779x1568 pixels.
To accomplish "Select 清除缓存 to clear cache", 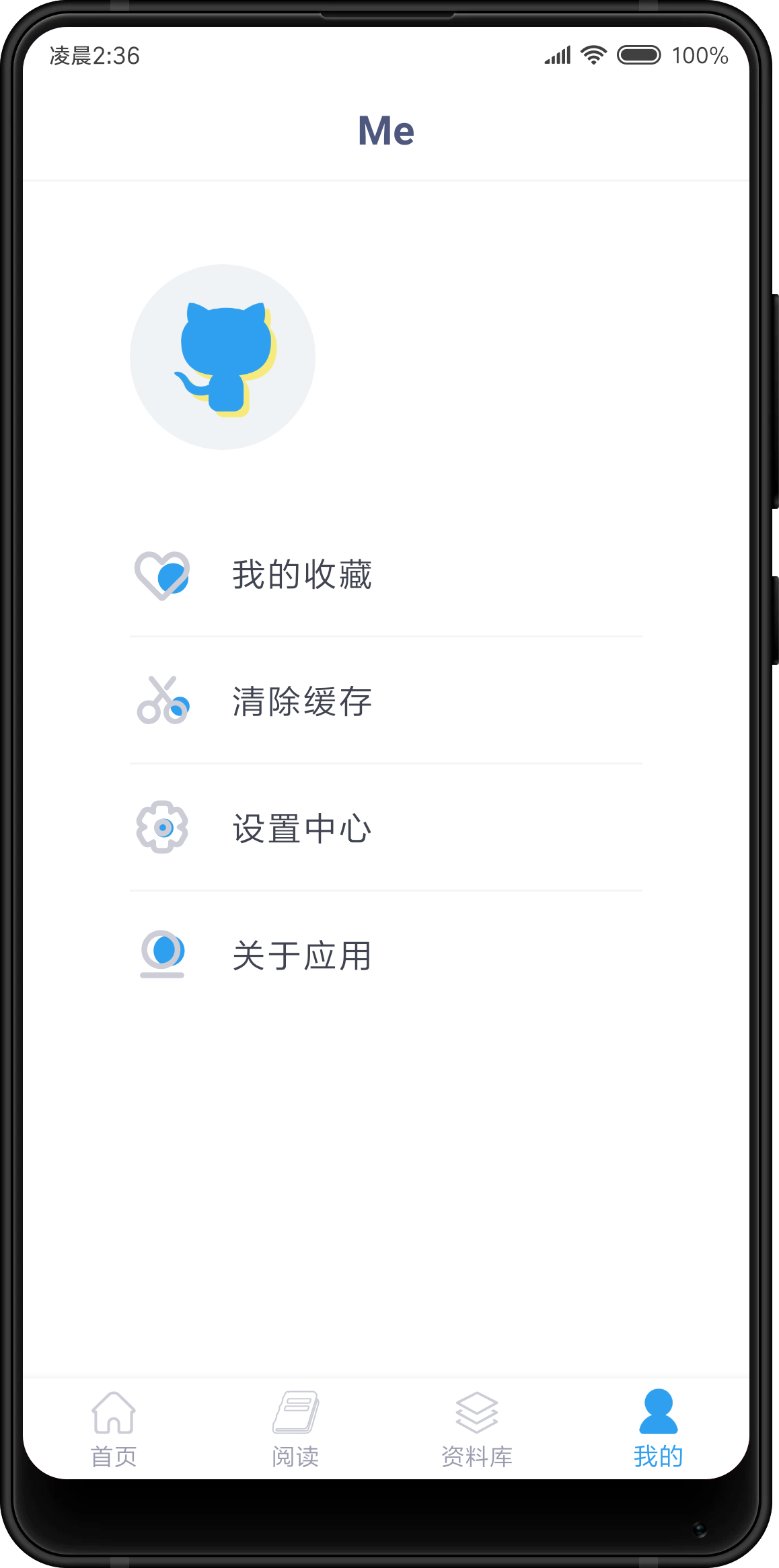I will click(303, 702).
